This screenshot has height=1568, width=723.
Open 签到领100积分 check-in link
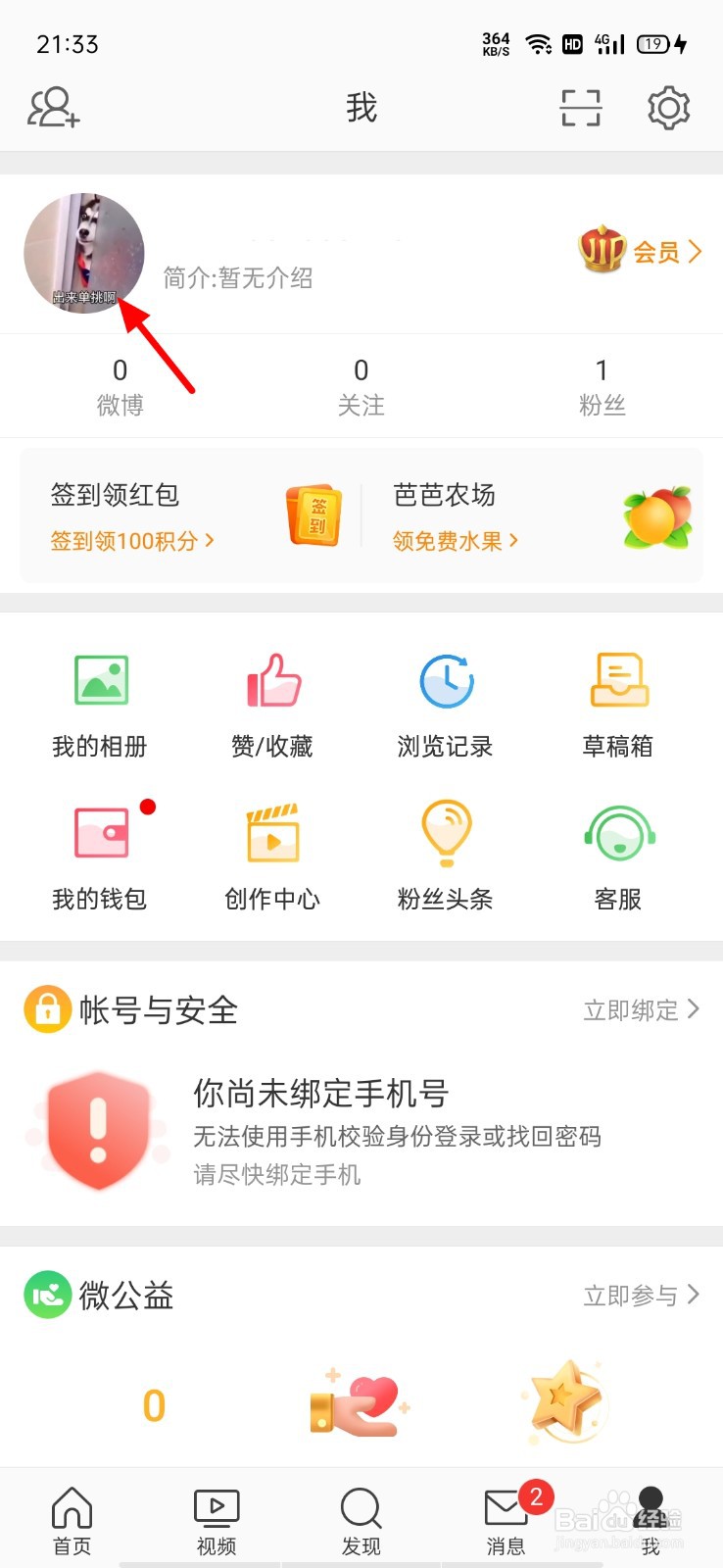click(128, 540)
